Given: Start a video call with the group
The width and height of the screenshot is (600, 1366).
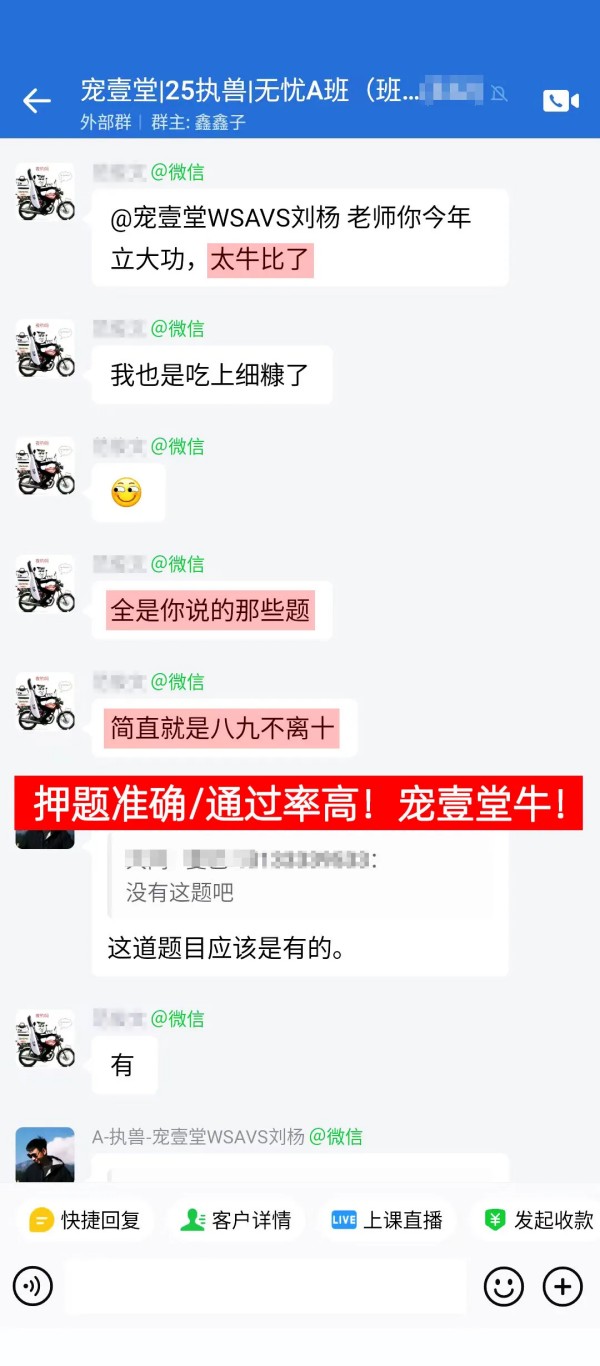Looking at the screenshot, I should [x=560, y=100].
